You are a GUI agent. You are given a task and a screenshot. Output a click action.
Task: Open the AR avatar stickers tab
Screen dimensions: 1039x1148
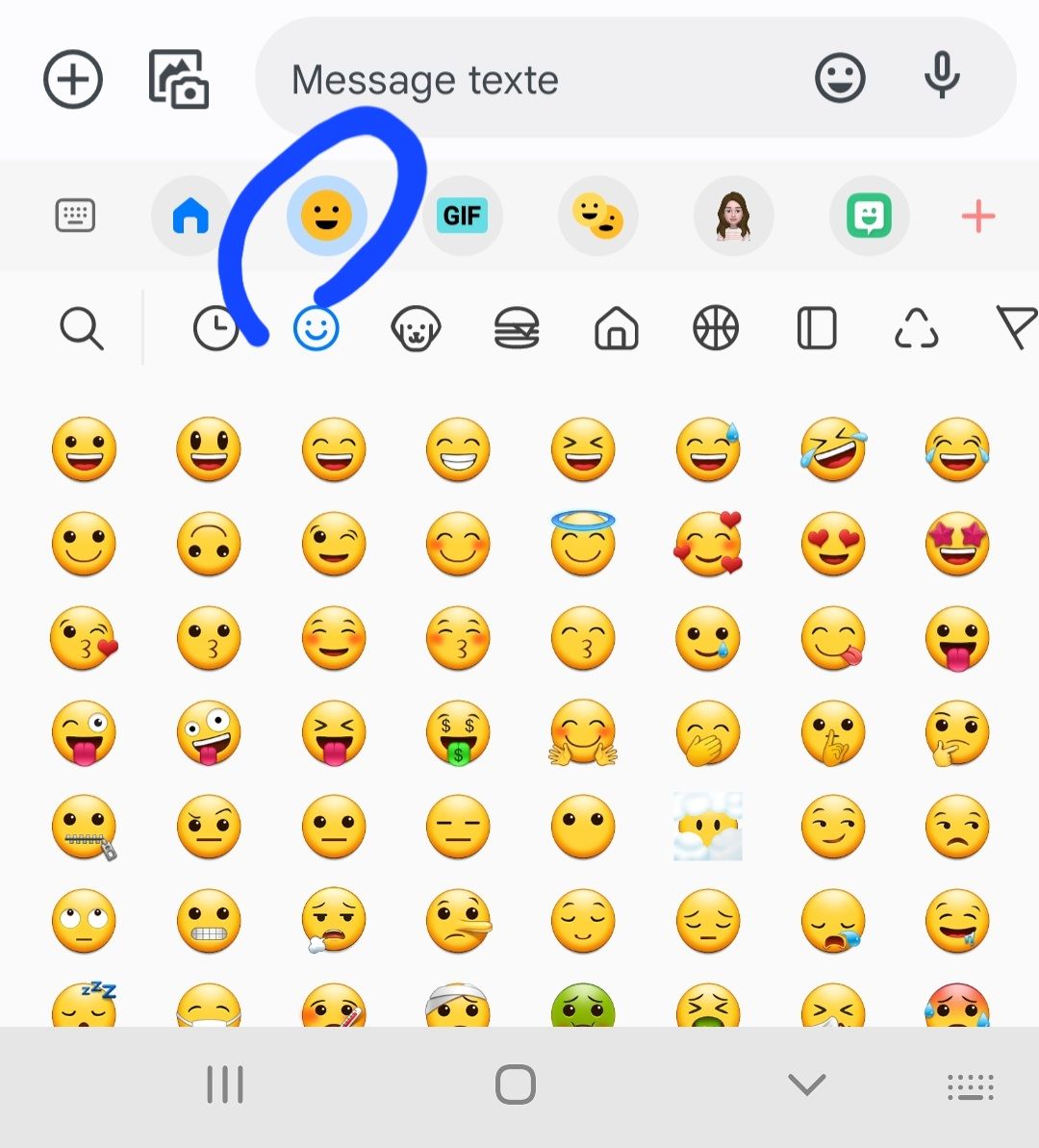[x=733, y=216]
